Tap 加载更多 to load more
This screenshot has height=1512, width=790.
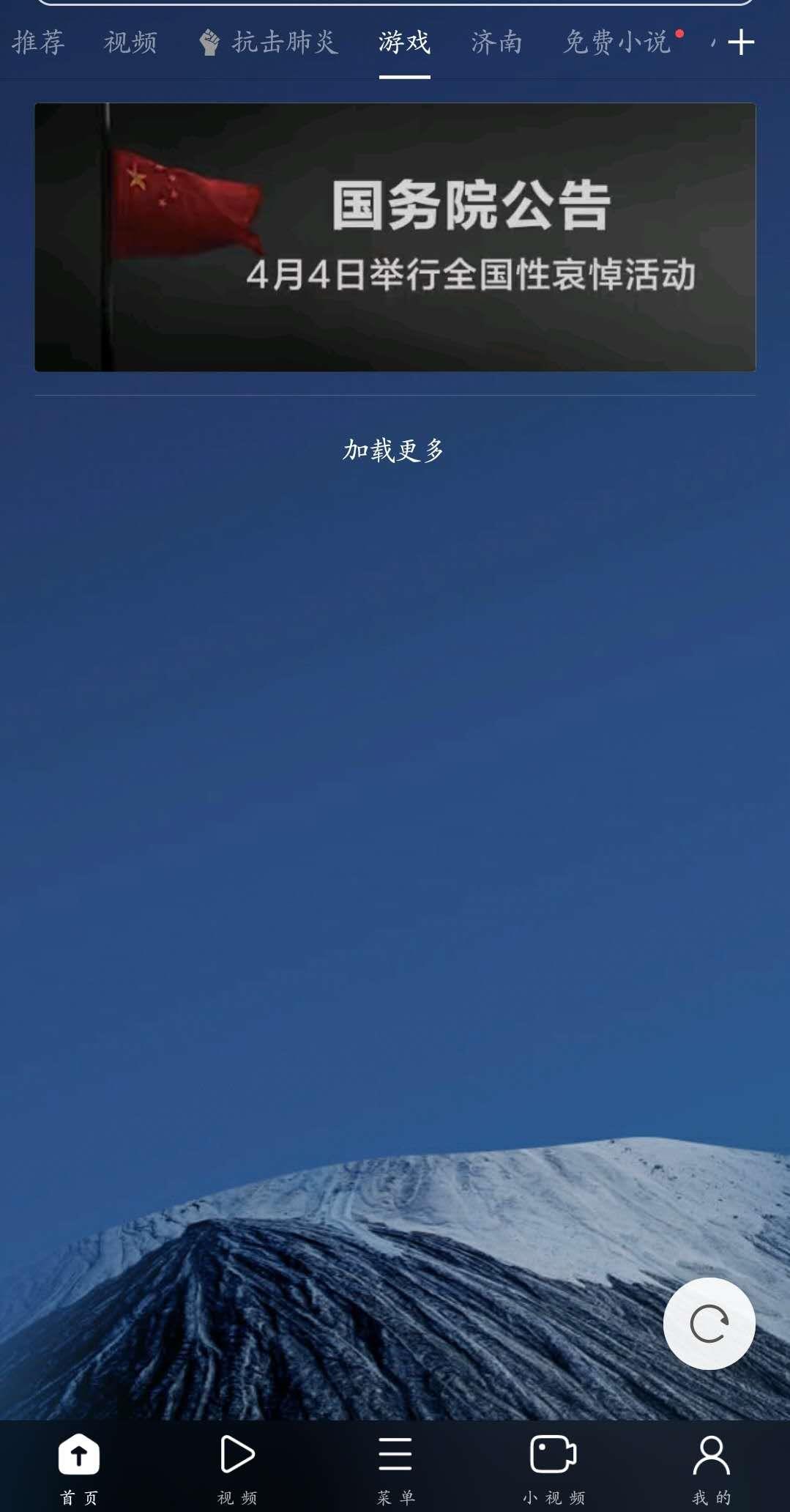point(394,450)
